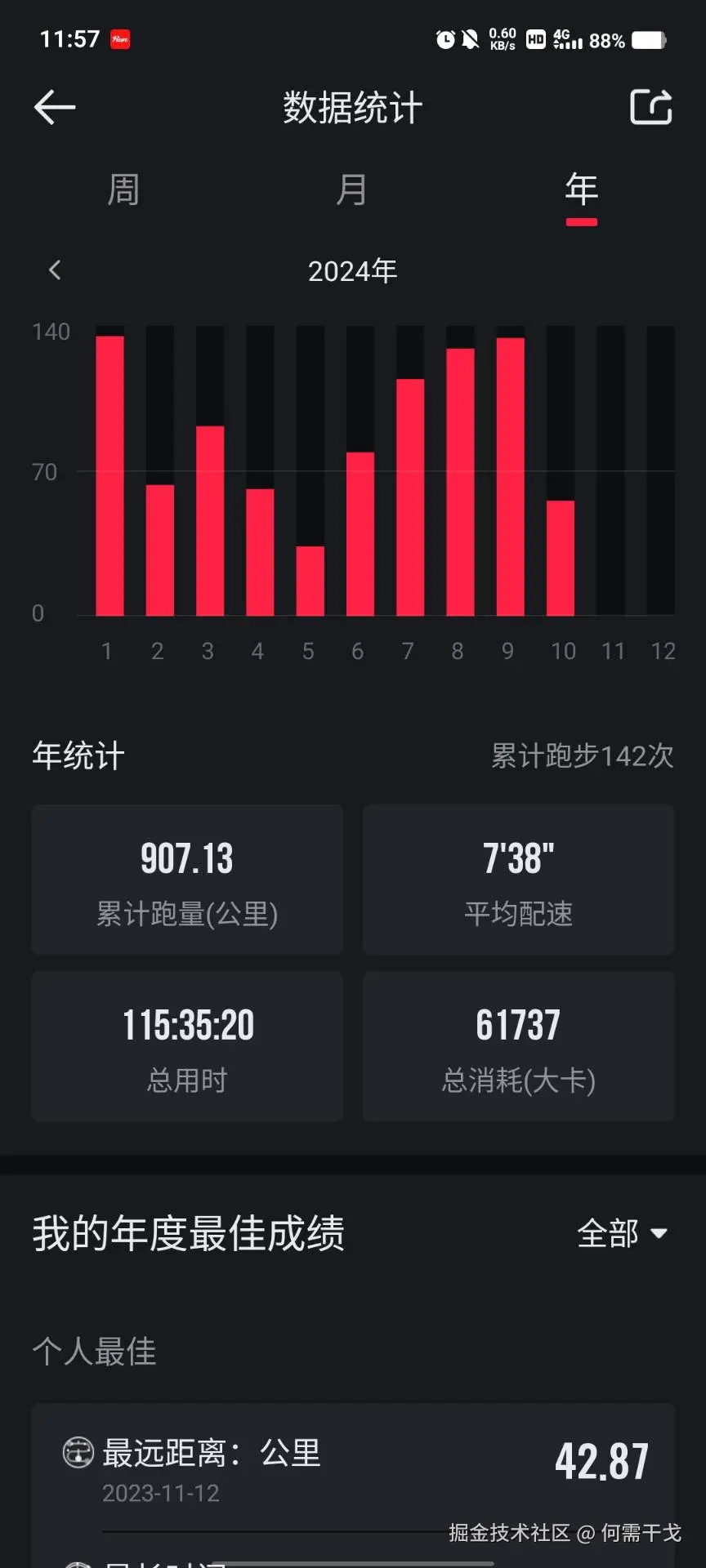Click the left chevron to view previous year

tap(55, 269)
